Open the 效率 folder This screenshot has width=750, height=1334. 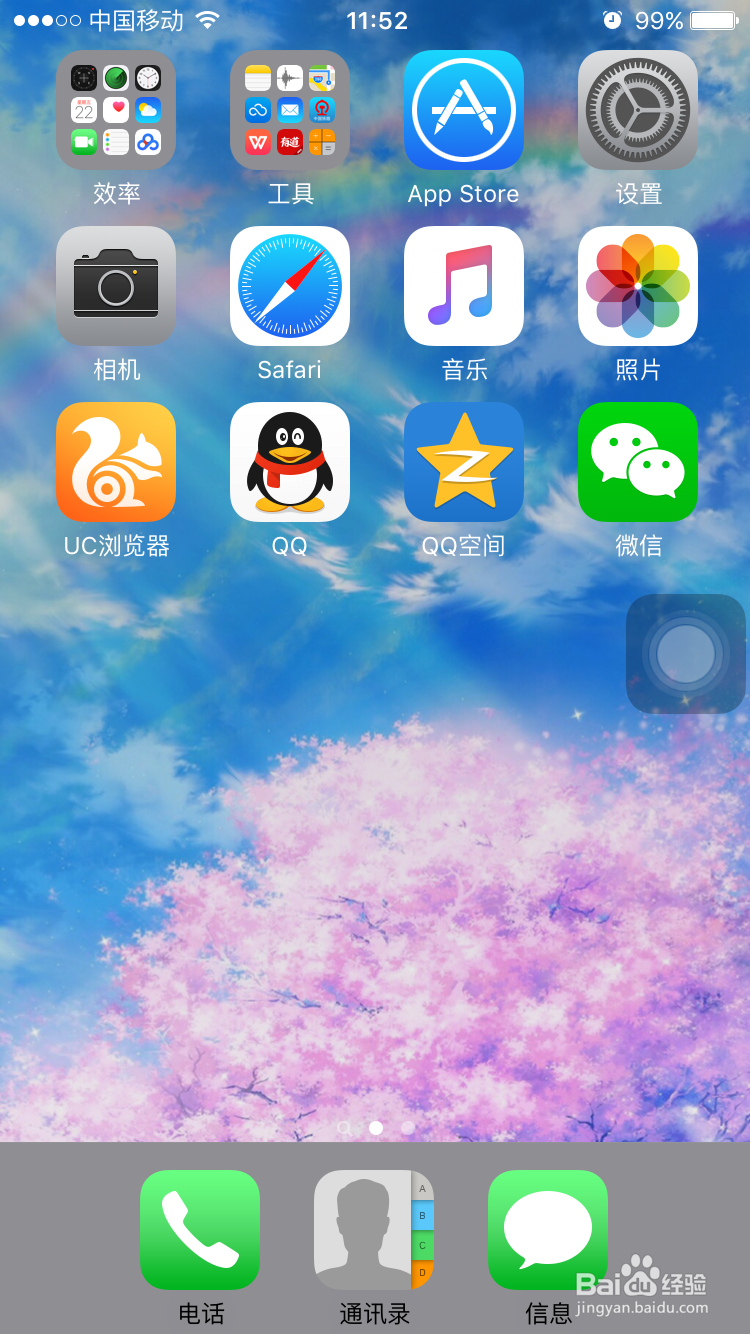coord(115,110)
